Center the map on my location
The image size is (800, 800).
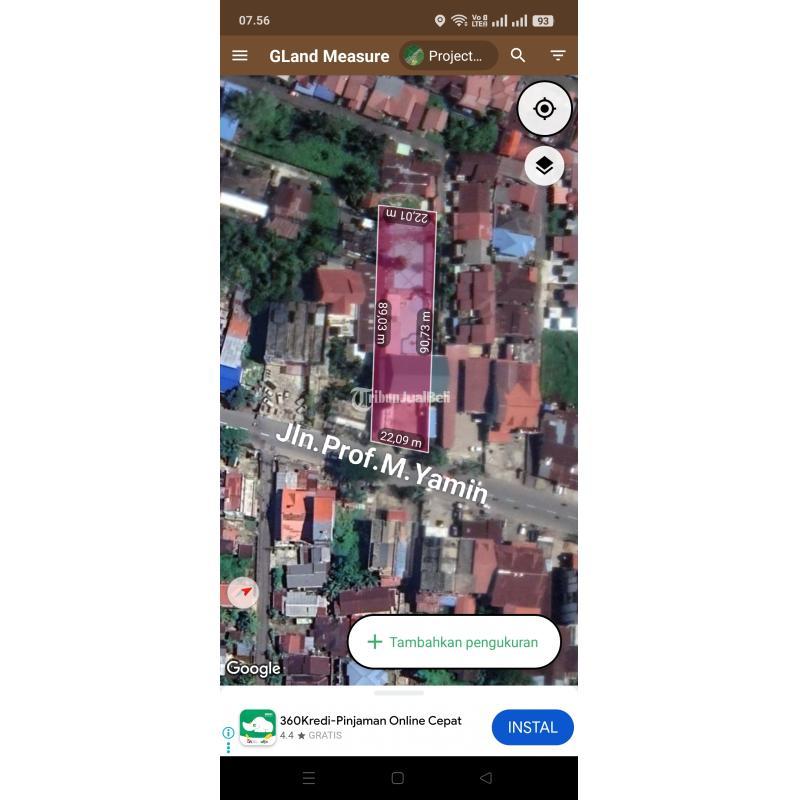(x=544, y=109)
